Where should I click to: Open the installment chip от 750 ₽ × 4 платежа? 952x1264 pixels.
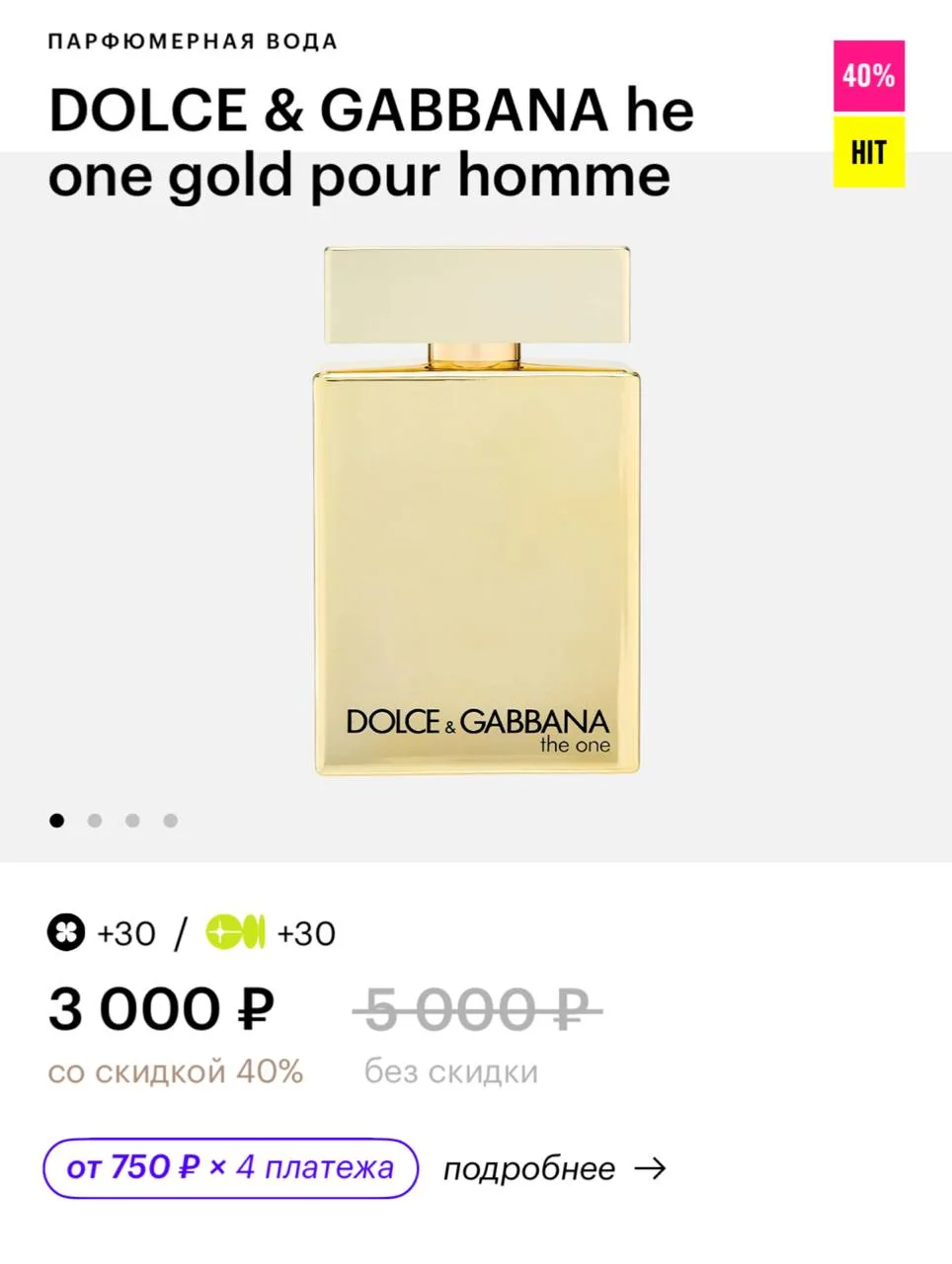231,1168
